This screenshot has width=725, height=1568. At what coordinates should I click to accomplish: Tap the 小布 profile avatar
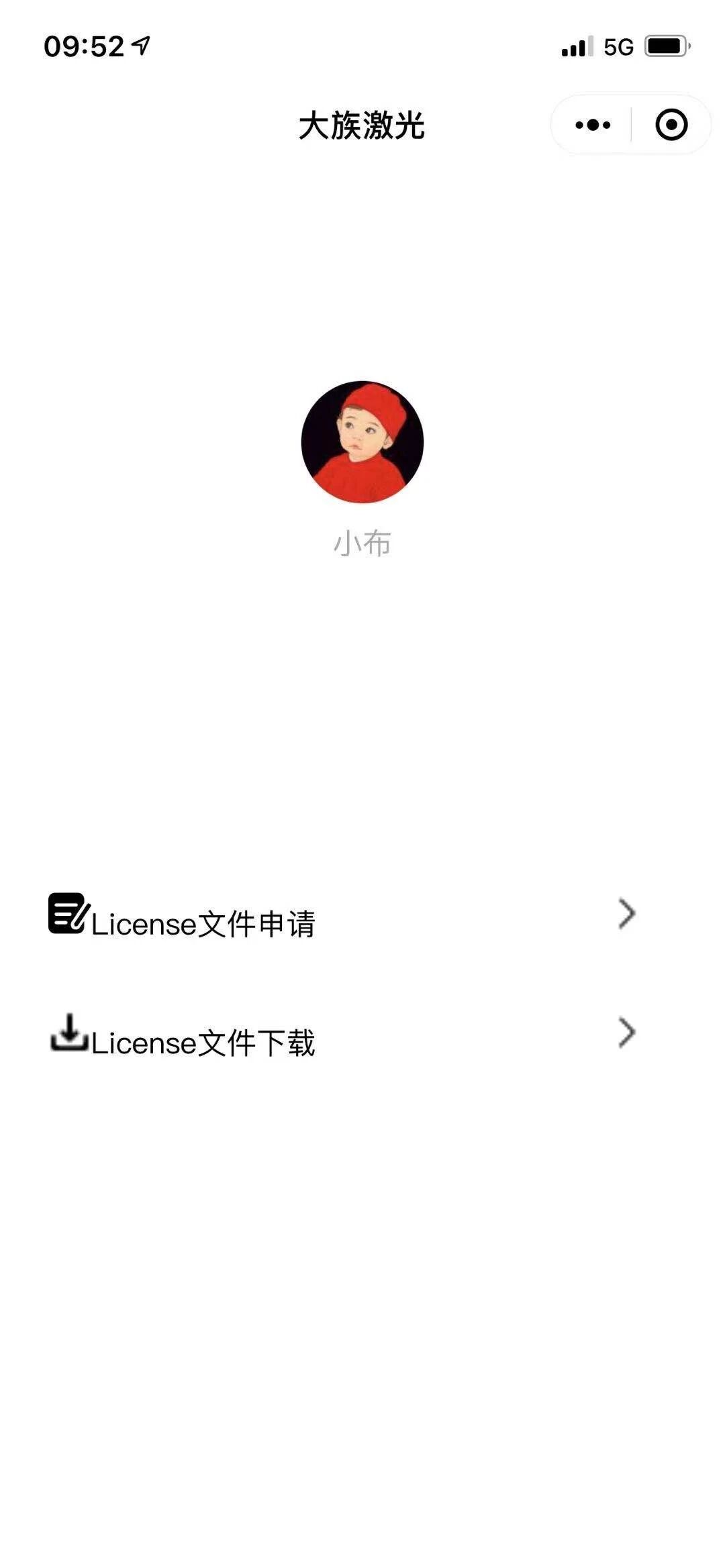pyautogui.click(x=362, y=442)
